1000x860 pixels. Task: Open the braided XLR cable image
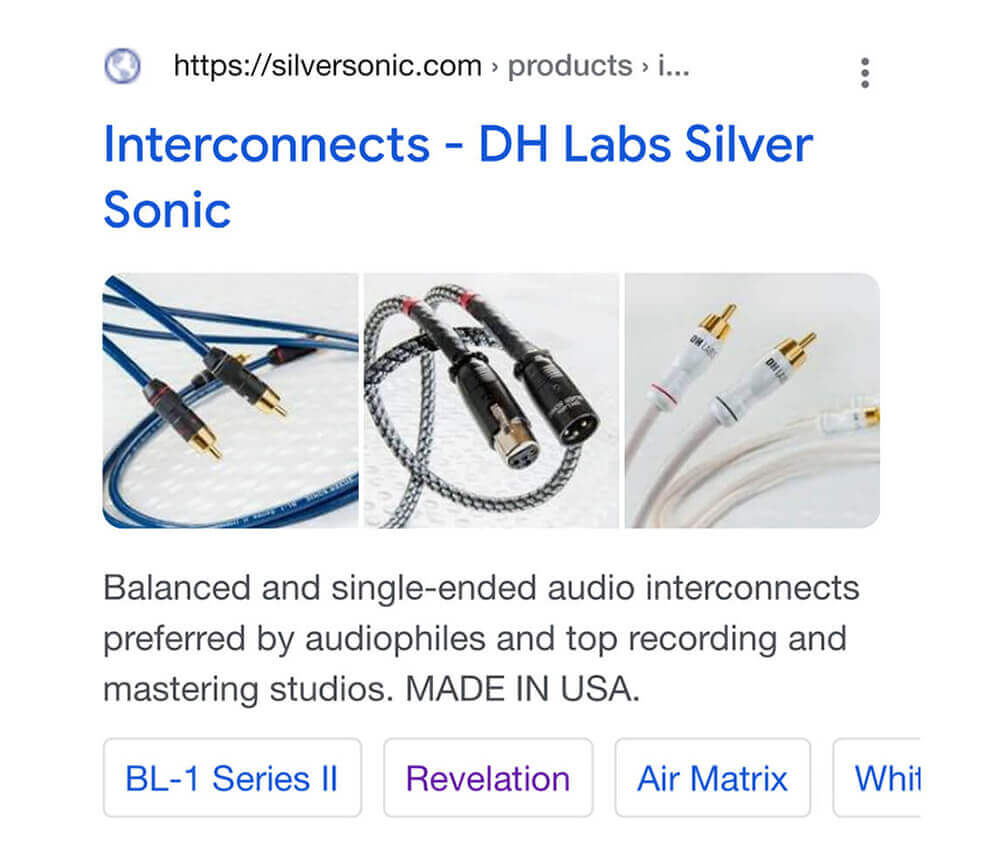(491, 400)
